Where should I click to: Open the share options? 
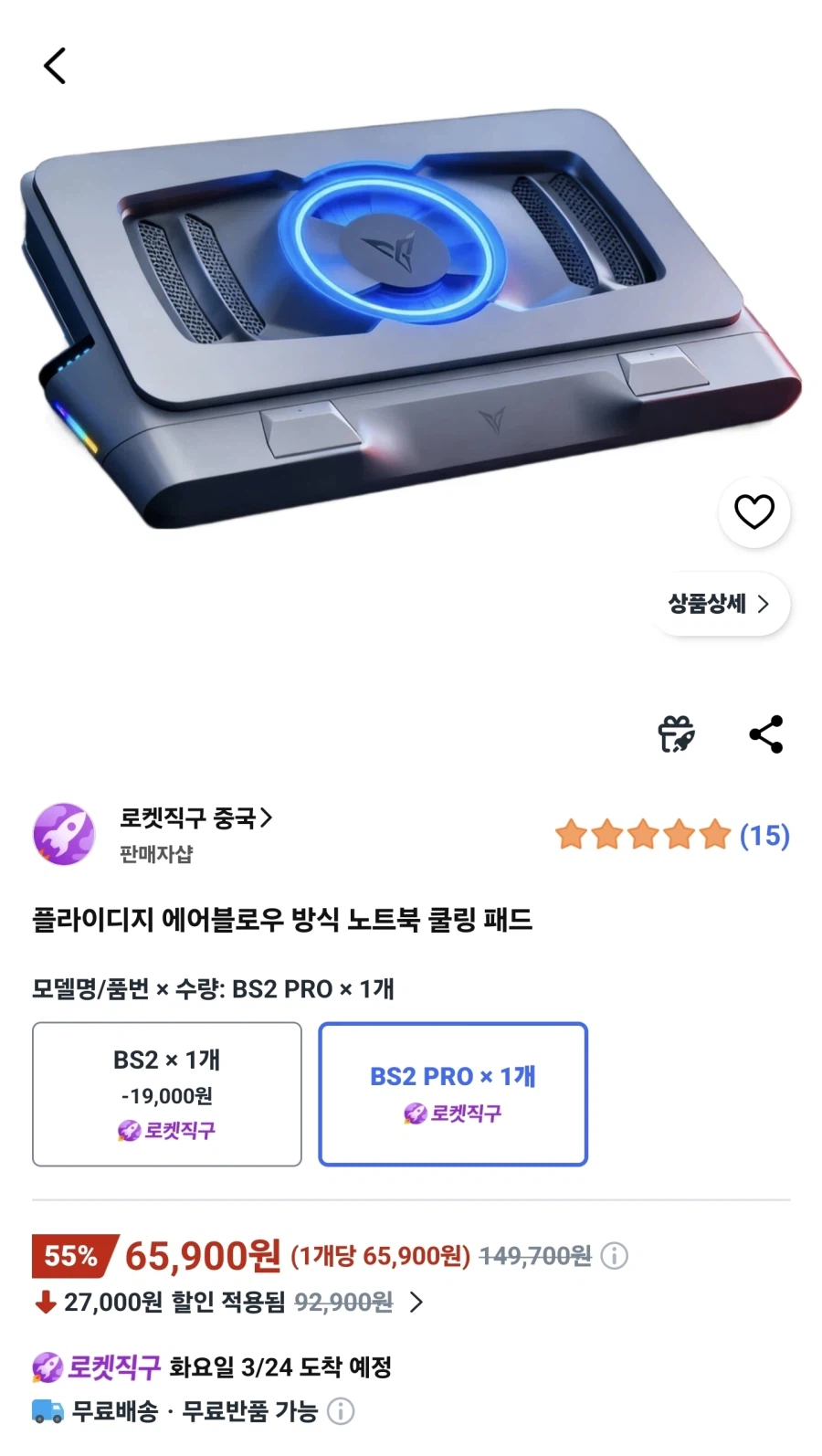764,733
